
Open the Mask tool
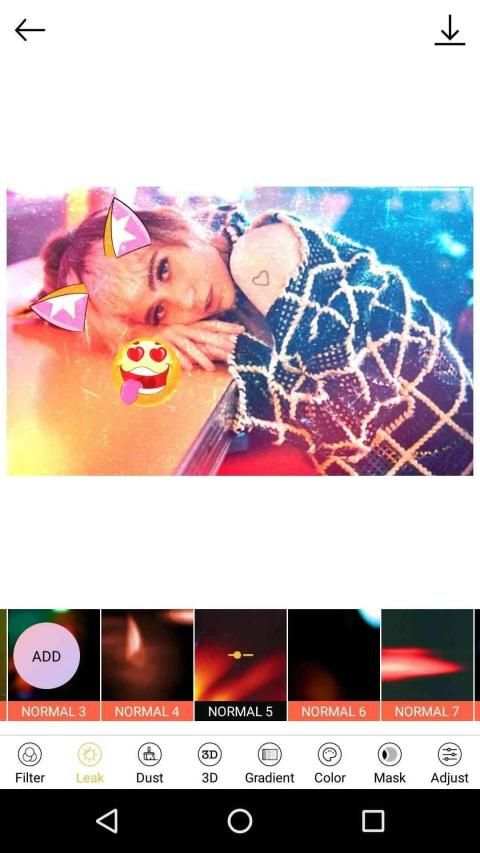click(390, 763)
